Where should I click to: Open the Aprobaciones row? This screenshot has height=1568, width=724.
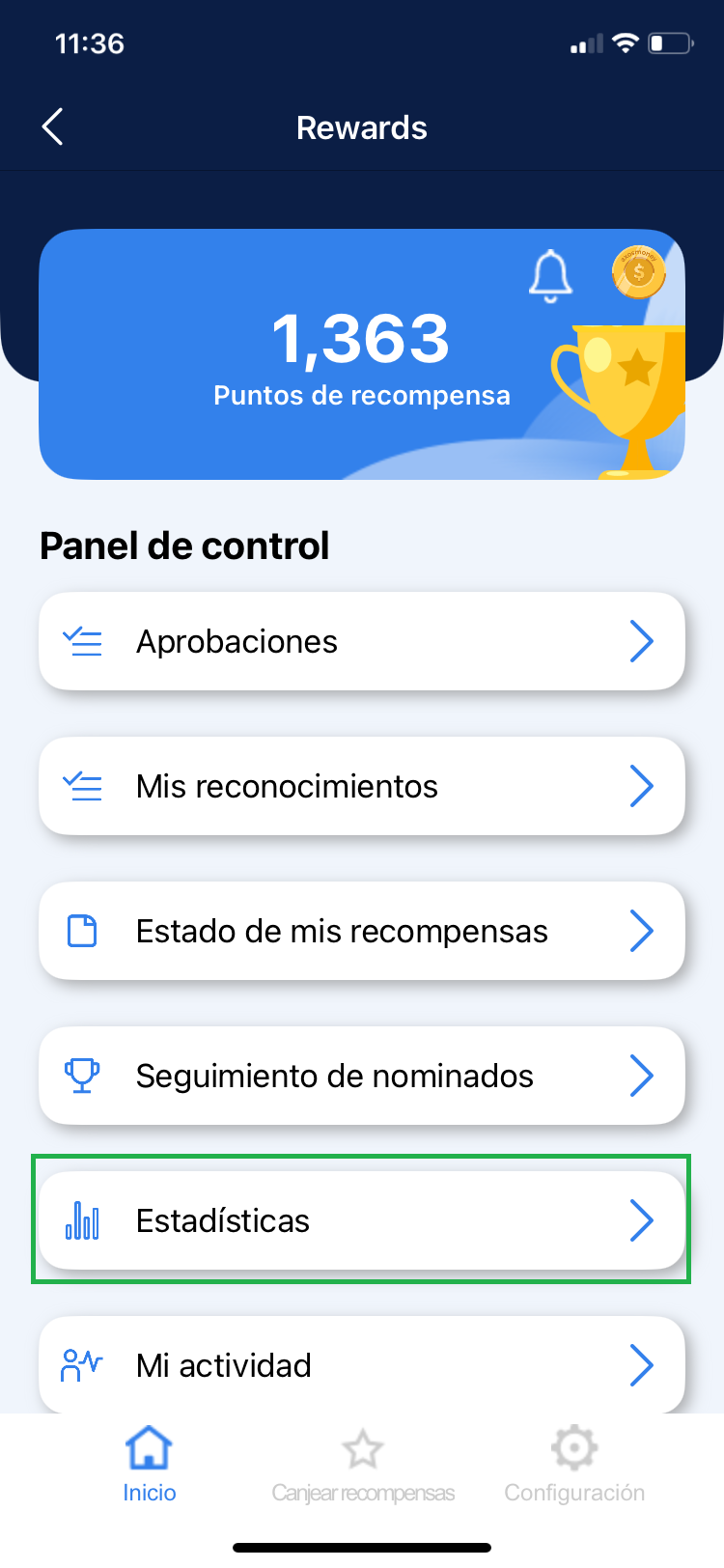point(362,641)
